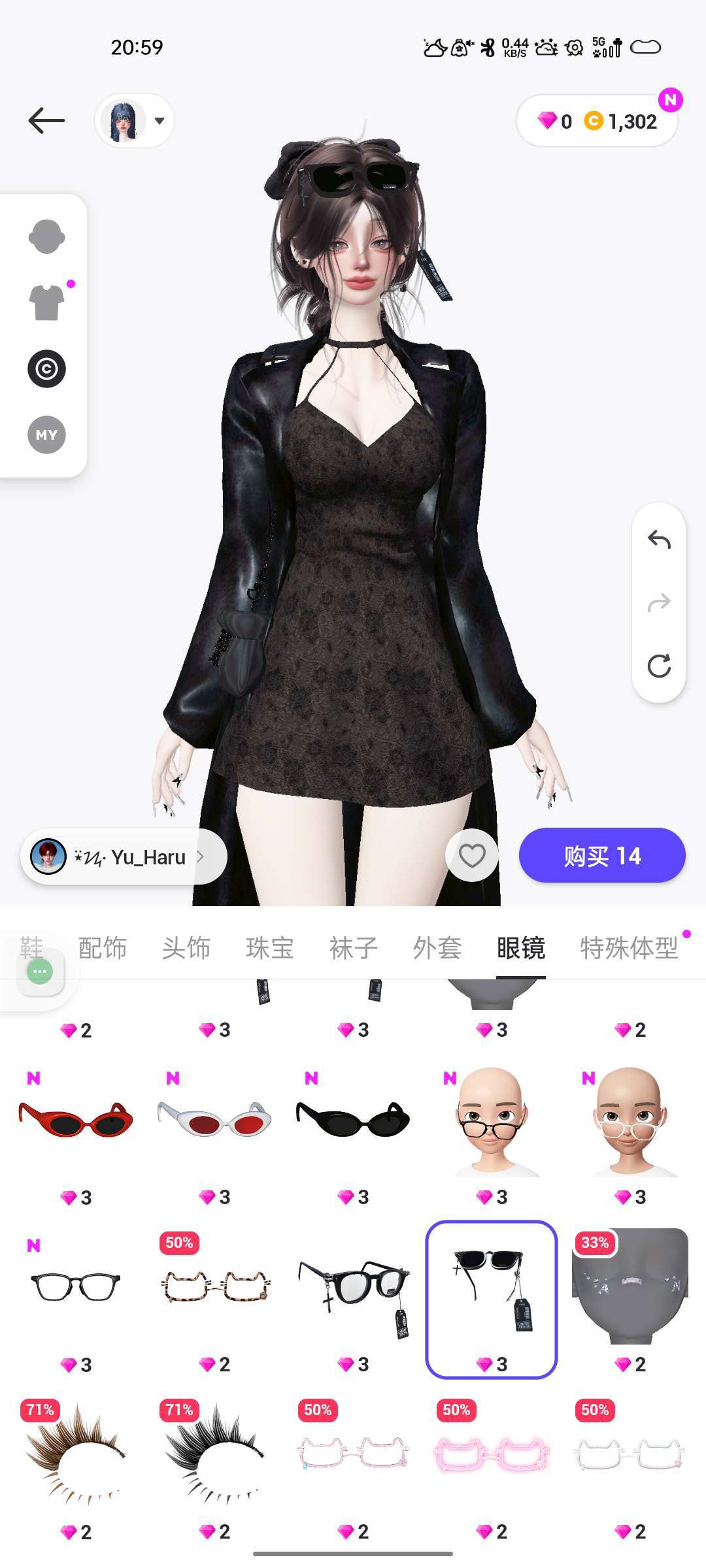This screenshot has height=1568, width=706.
Task: Tap 购买 14 to buy items
Action: [602, 856]
